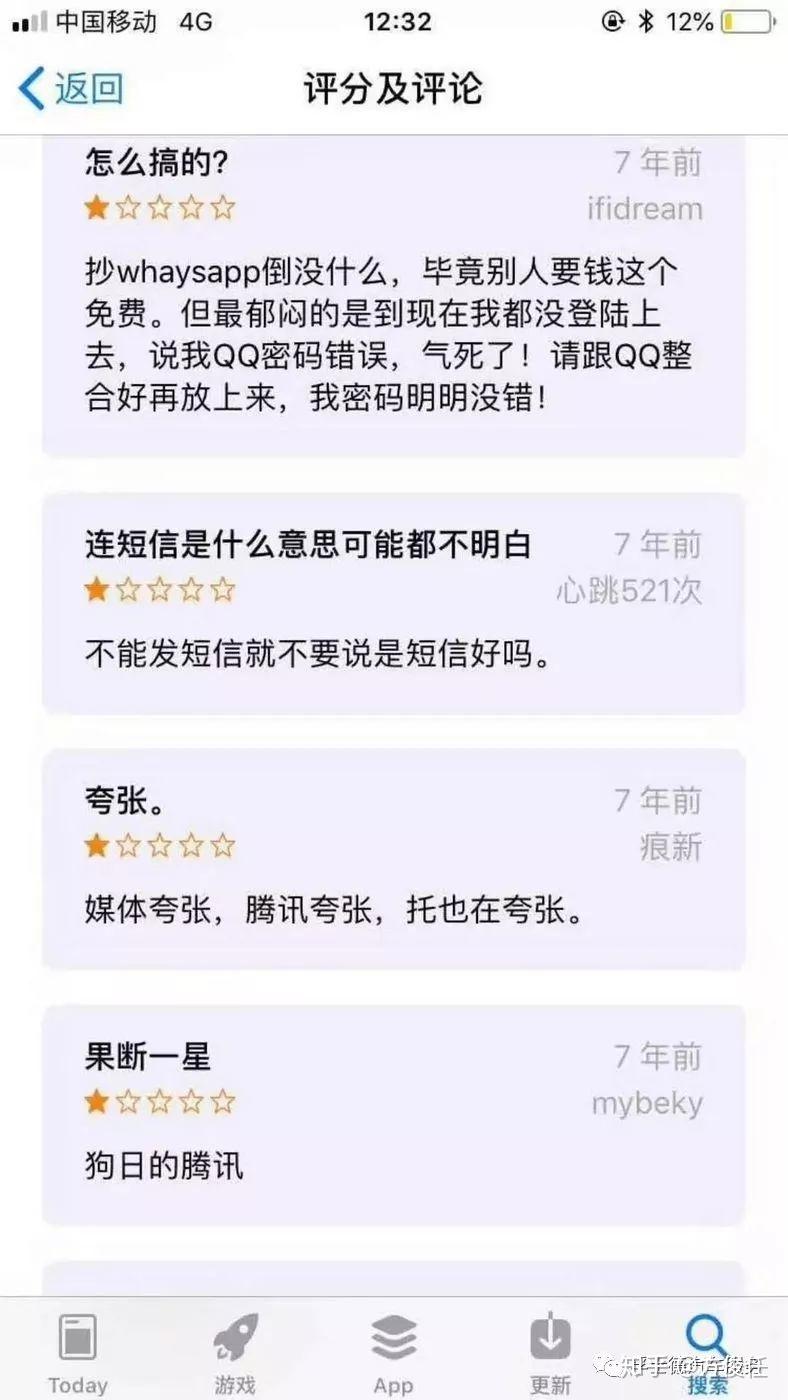Select the 搜索 magnifier icon
The height and width of the screenshot is (1400, 788).
(706, 1335)
